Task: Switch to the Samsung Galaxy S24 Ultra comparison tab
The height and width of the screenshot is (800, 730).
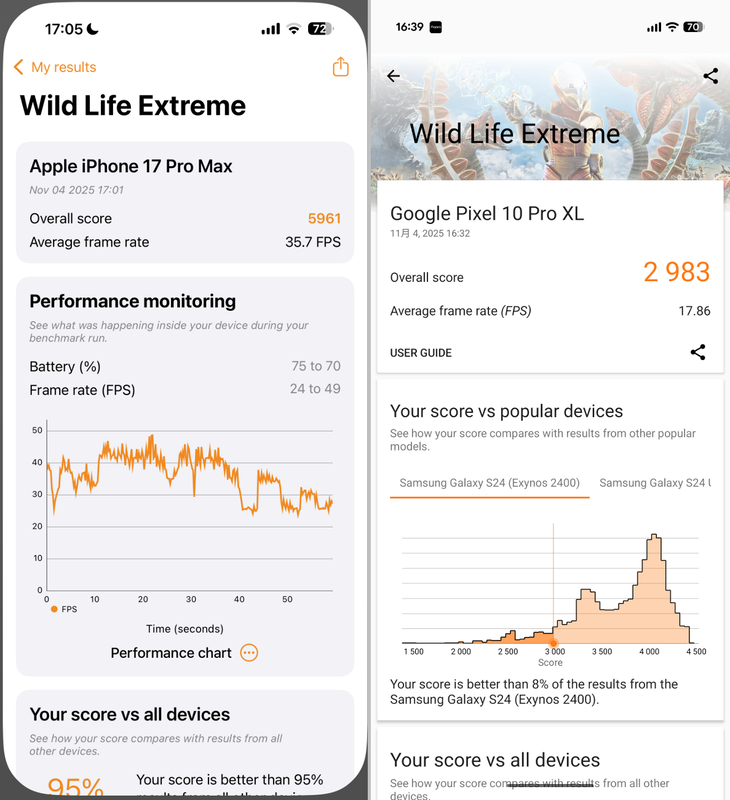Action: tap(658, 483)
